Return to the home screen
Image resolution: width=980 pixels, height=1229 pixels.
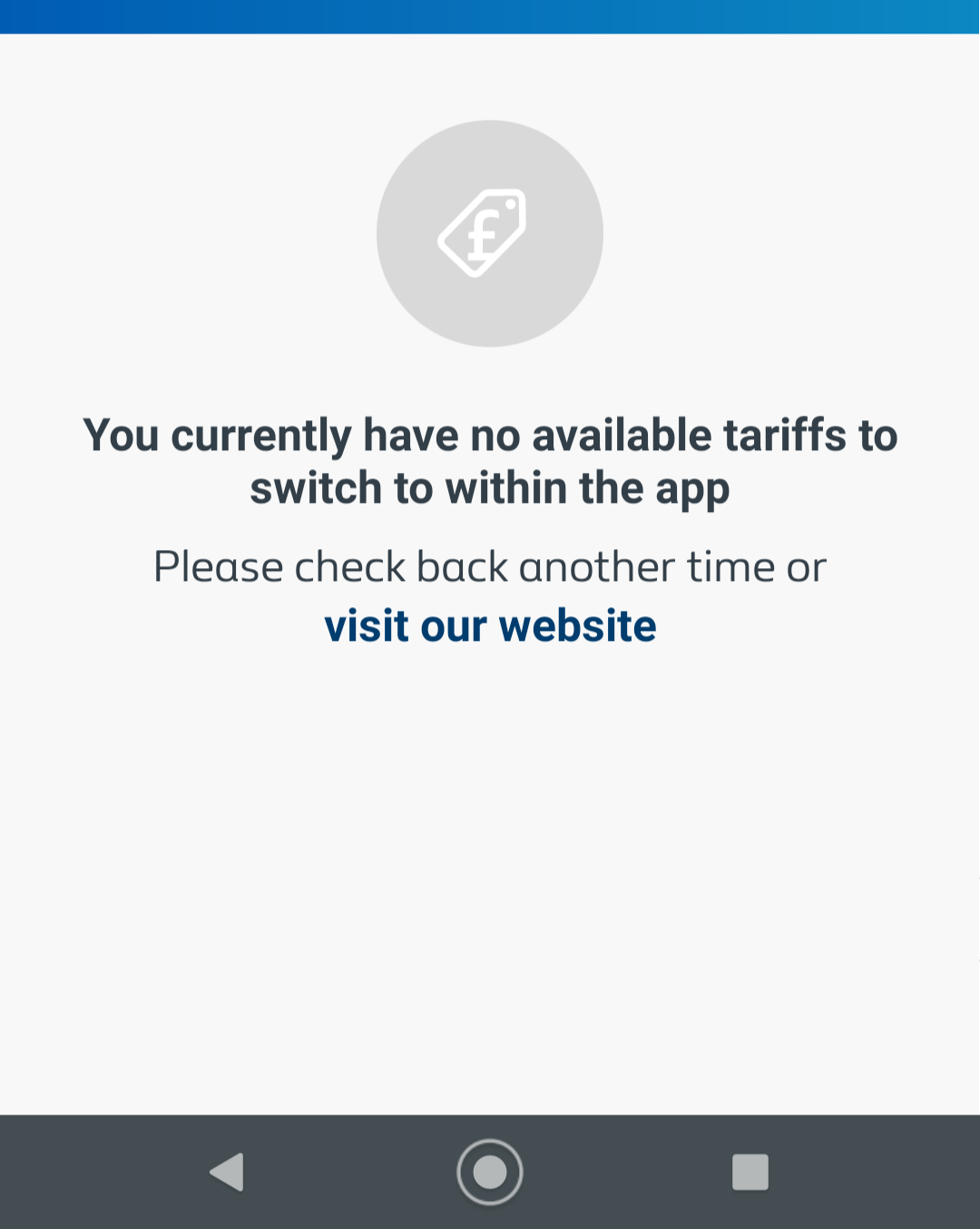pyautogui.click(x=490, y=1172)
